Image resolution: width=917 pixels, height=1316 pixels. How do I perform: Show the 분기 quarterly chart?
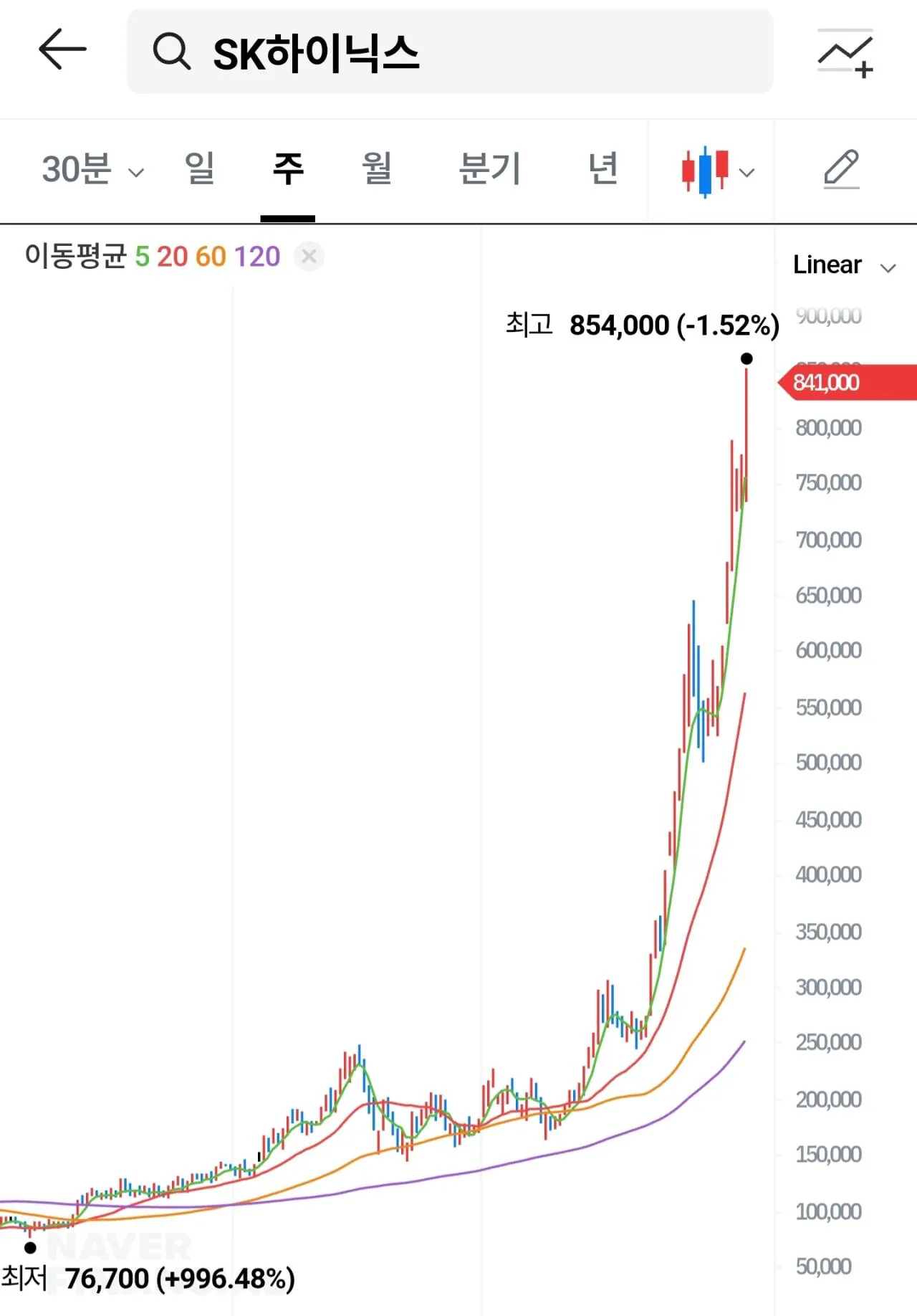pos(489,169)
